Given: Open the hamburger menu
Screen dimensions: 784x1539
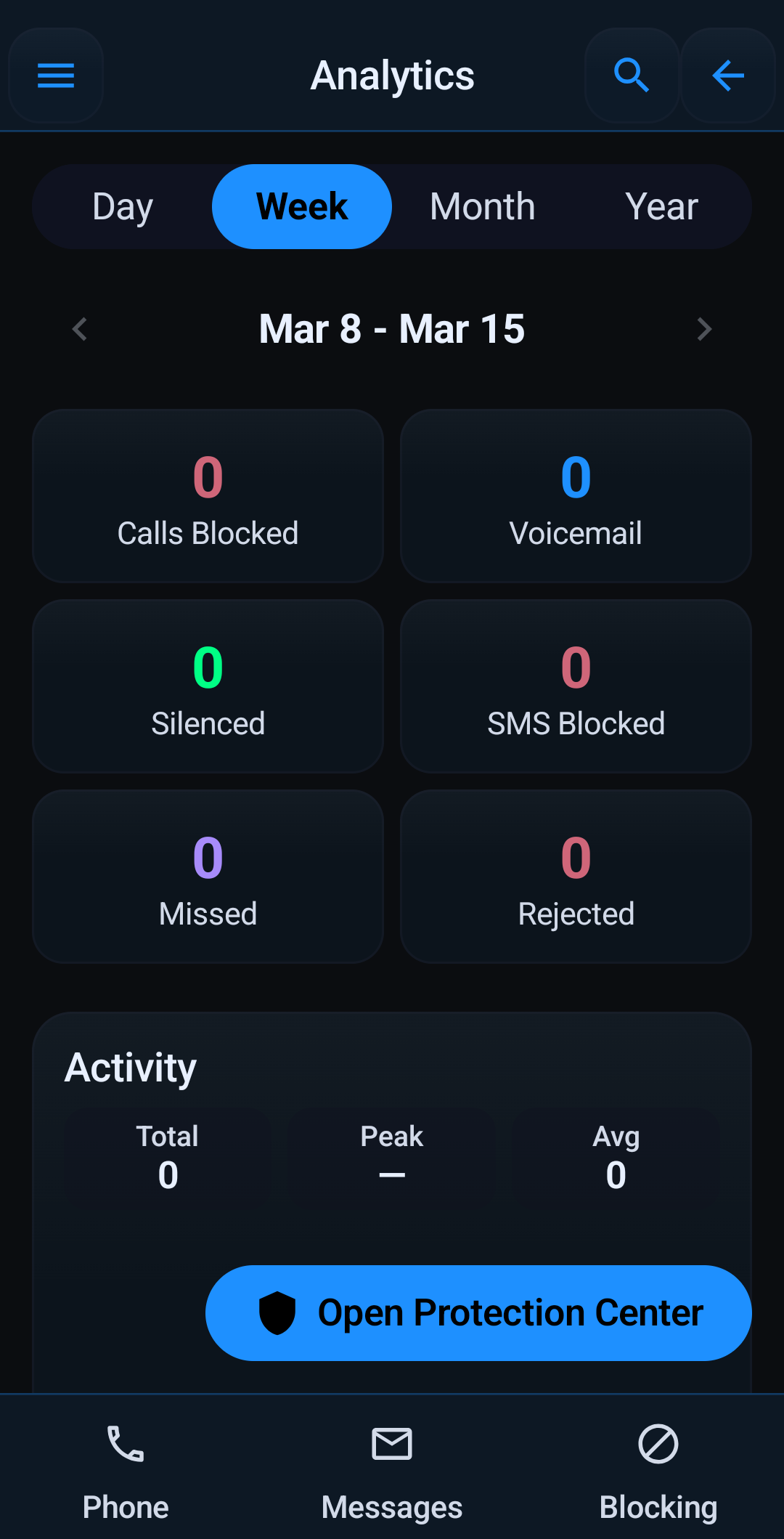Looking at the screenshot, I should pyautogui.click(x=55, y=76).
